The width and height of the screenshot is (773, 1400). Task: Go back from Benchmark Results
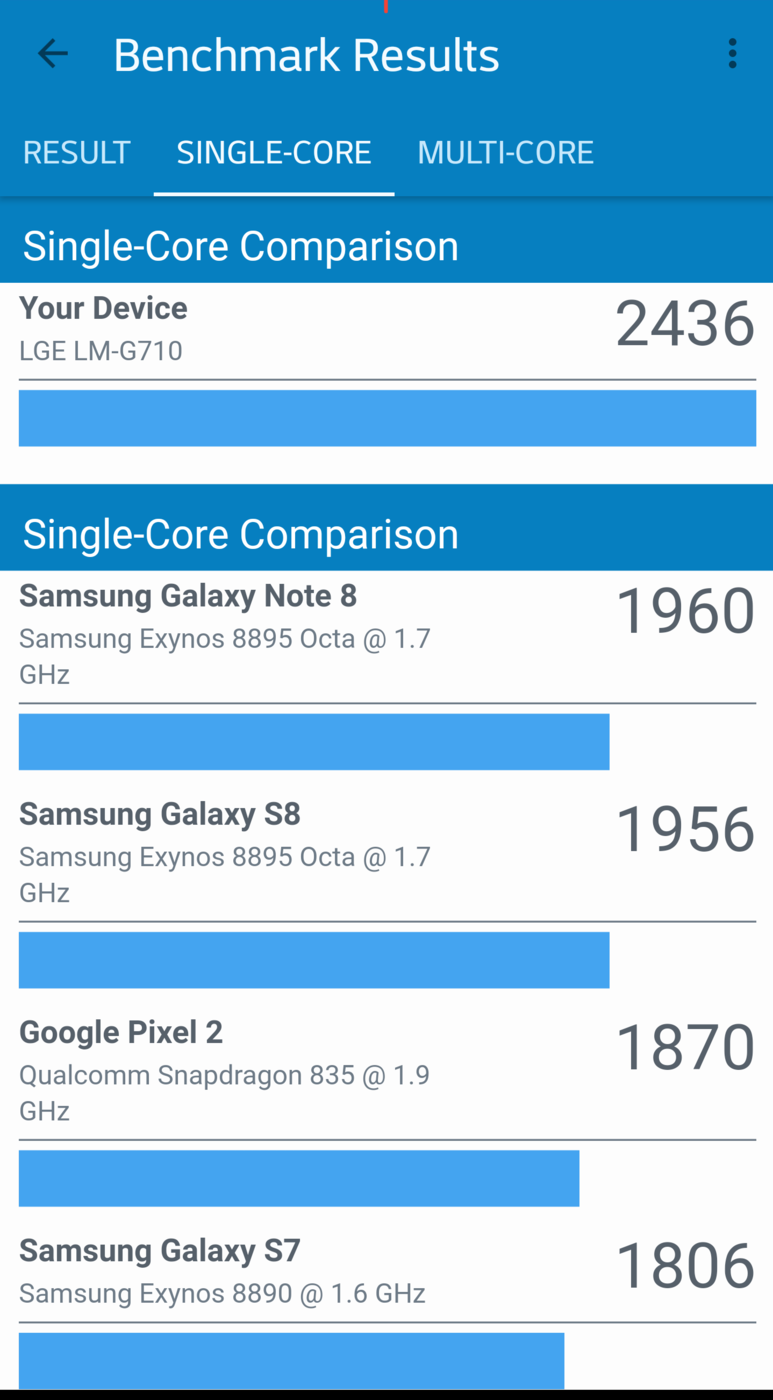tap(52, 54)
